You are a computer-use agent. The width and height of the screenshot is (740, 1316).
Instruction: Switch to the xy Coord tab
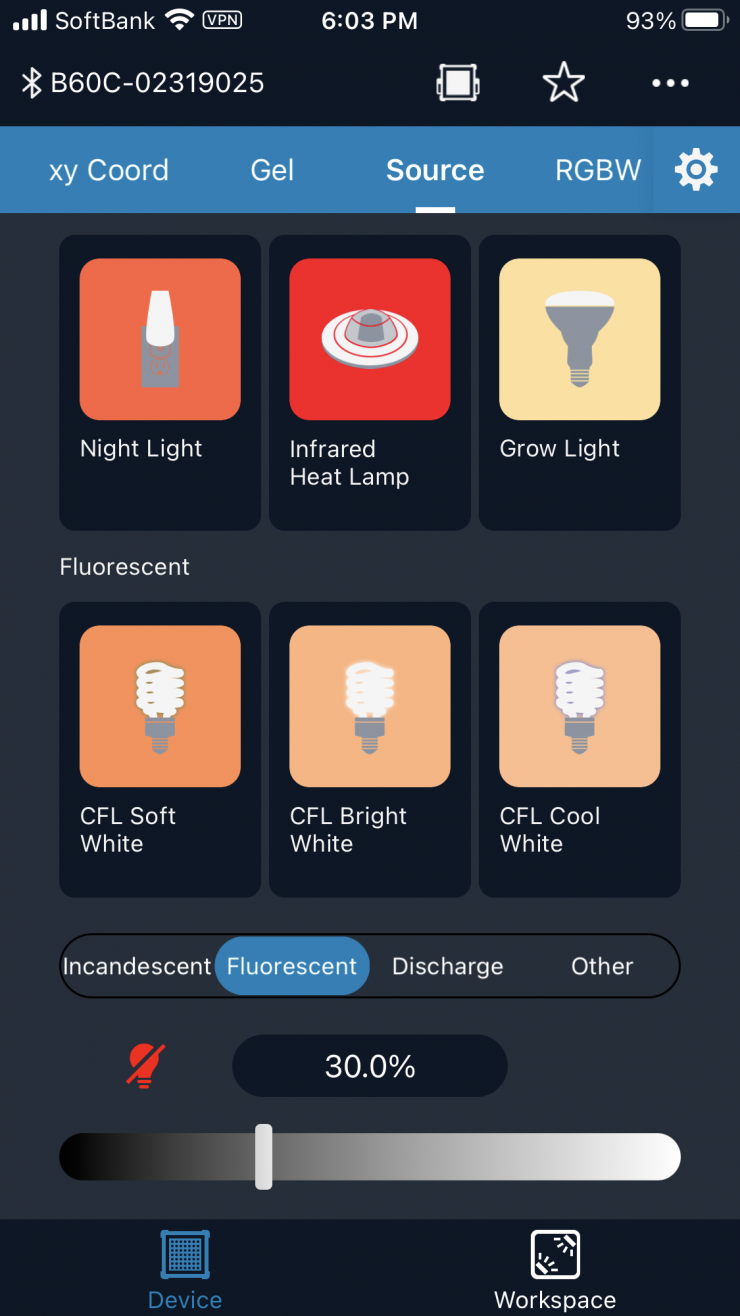108,170
